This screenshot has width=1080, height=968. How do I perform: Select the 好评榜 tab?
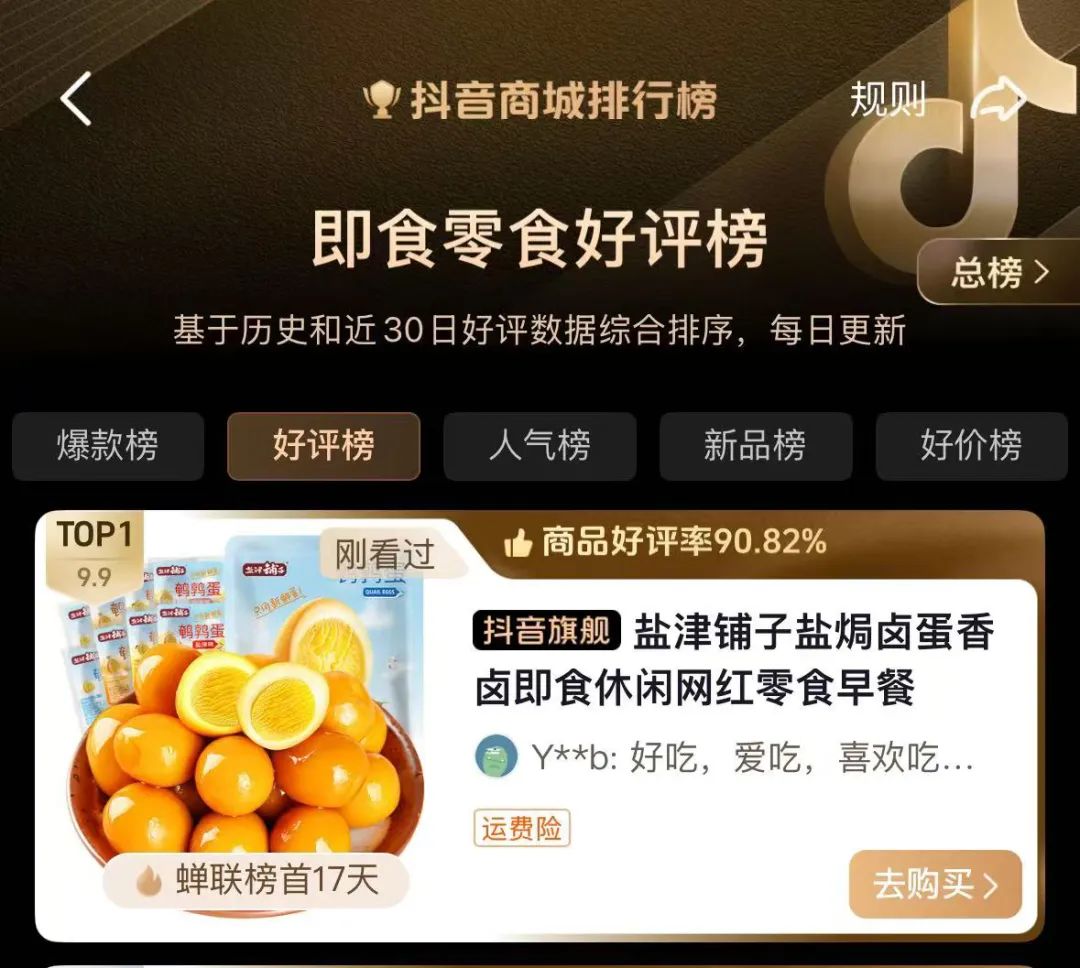[x=323, y=446]
